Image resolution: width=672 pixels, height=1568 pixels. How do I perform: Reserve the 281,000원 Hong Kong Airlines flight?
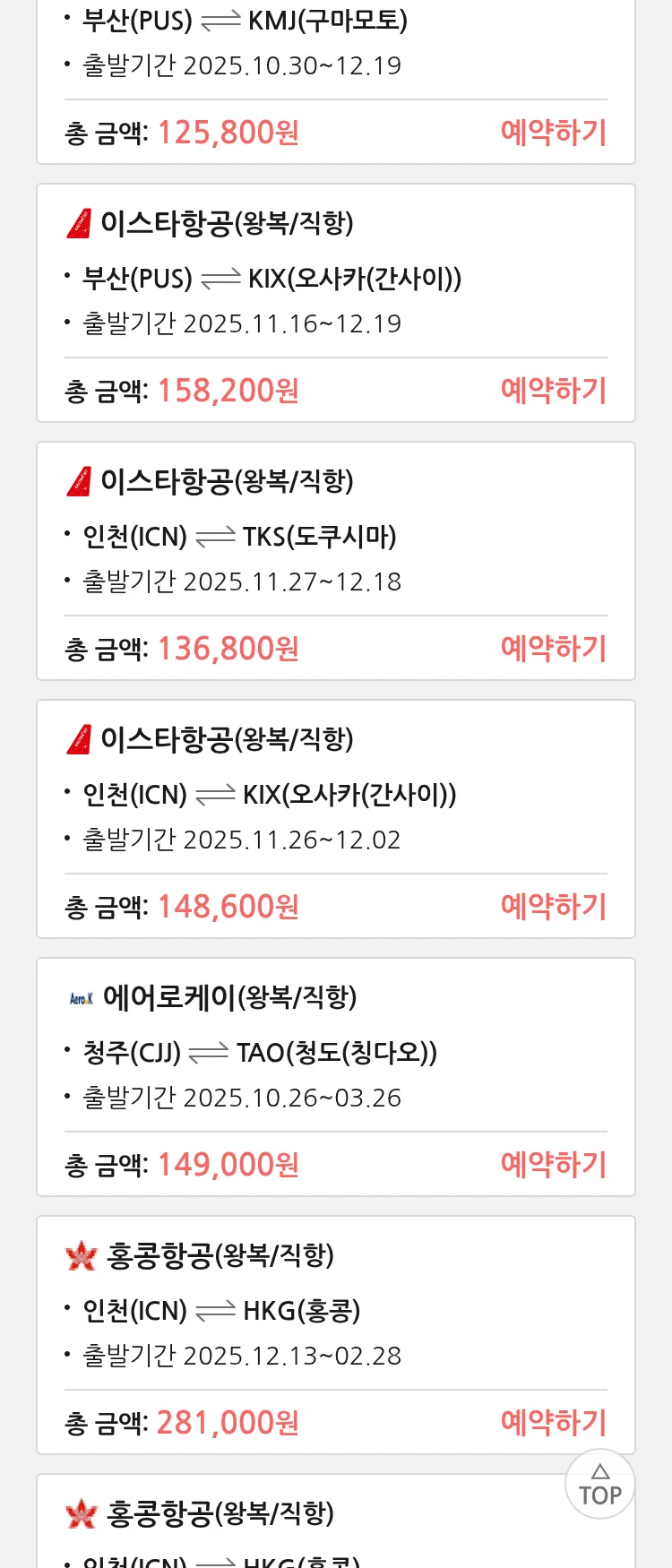pyautogui.click(x=553, y=1423)
